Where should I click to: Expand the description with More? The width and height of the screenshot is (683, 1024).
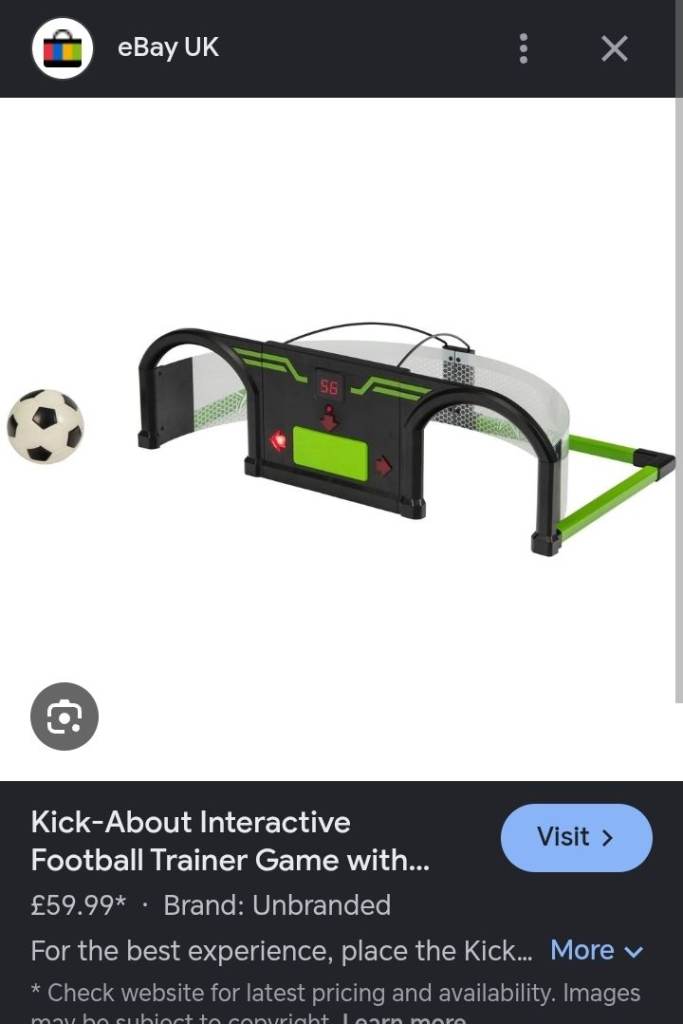[x=596, y=950]
